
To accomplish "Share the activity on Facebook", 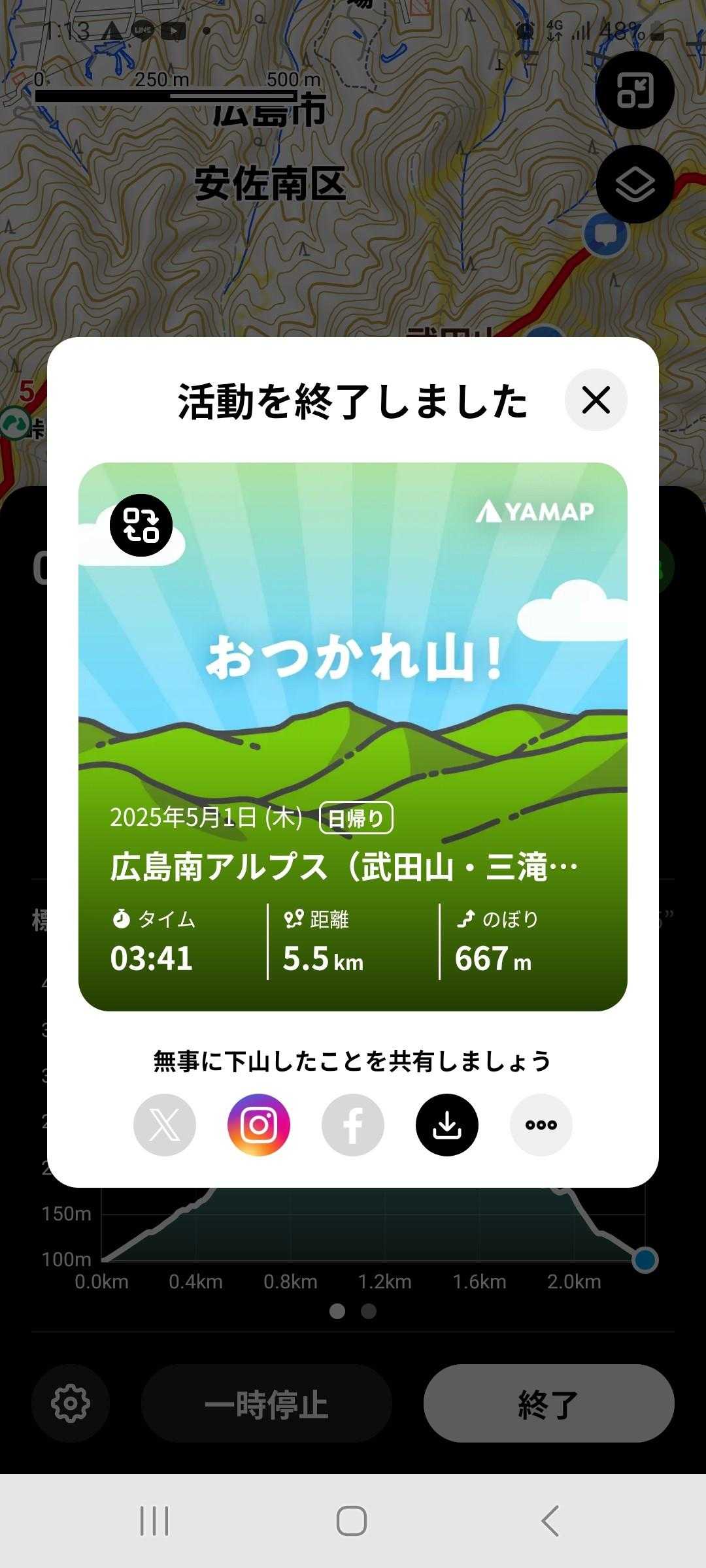I will (x=353, y=1124).
